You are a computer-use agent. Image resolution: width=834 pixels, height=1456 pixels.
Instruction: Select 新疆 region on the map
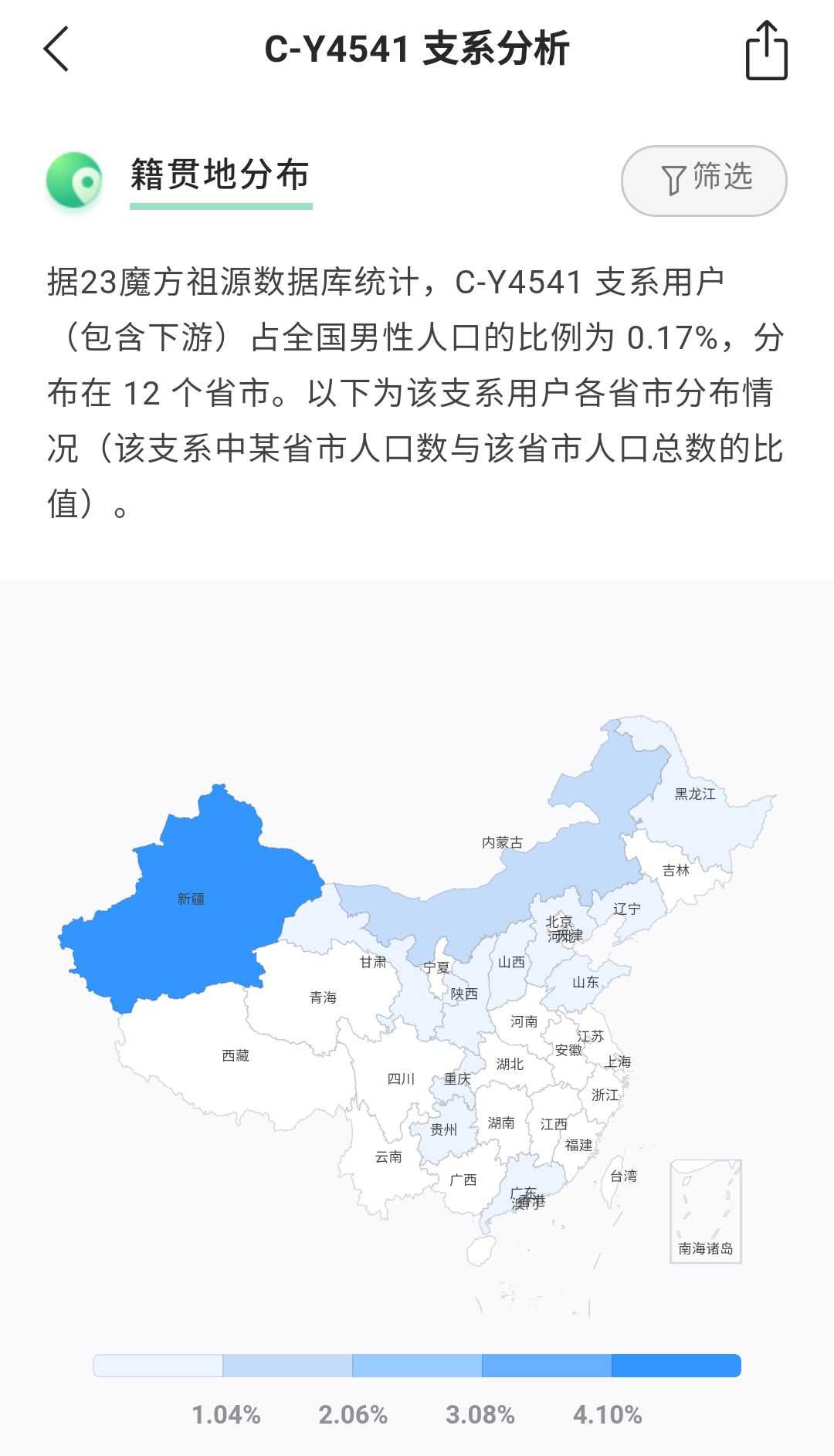[191, 899]
